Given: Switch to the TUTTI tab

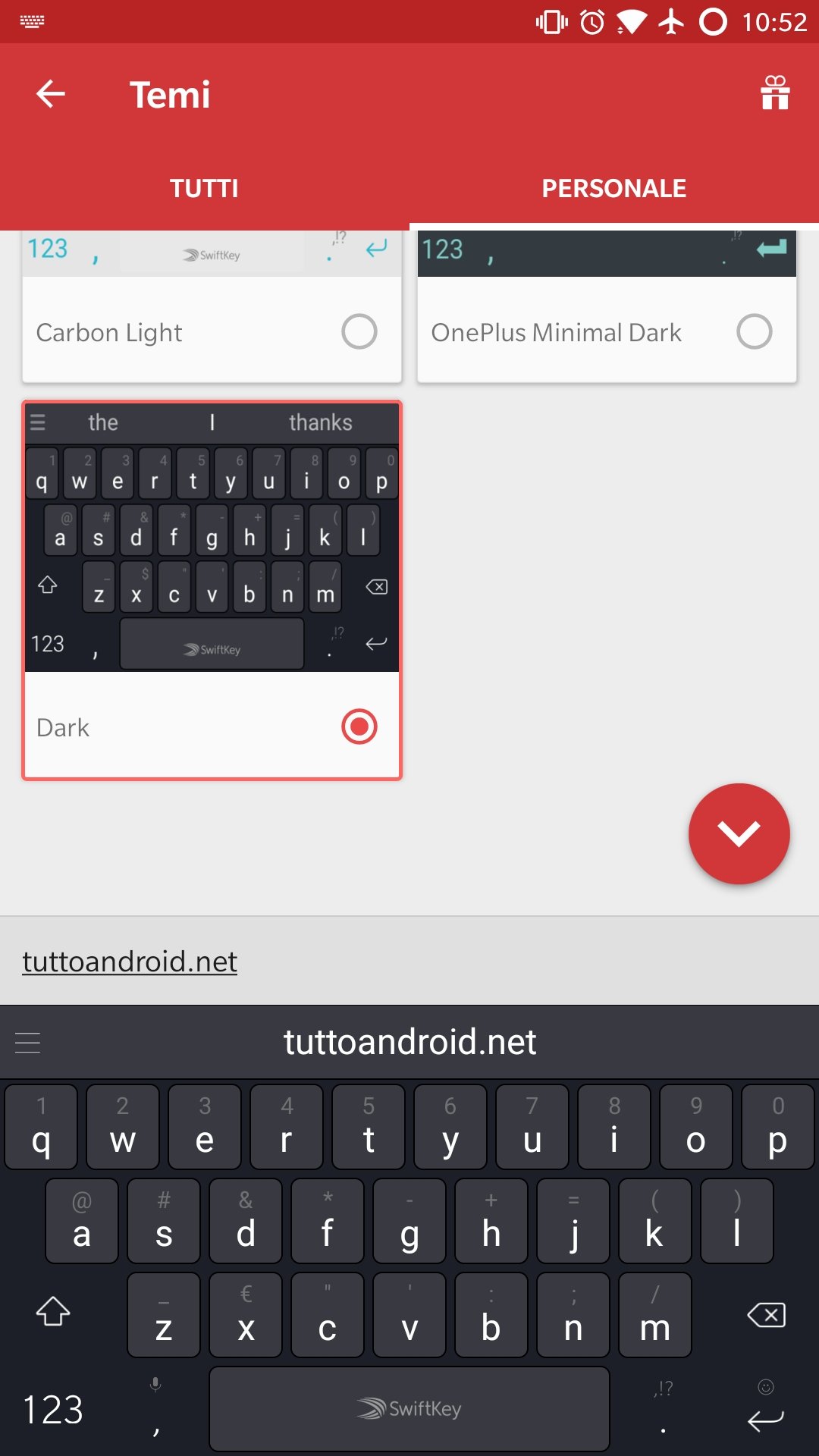Looking at the screenshot, I should pos(204,188).
